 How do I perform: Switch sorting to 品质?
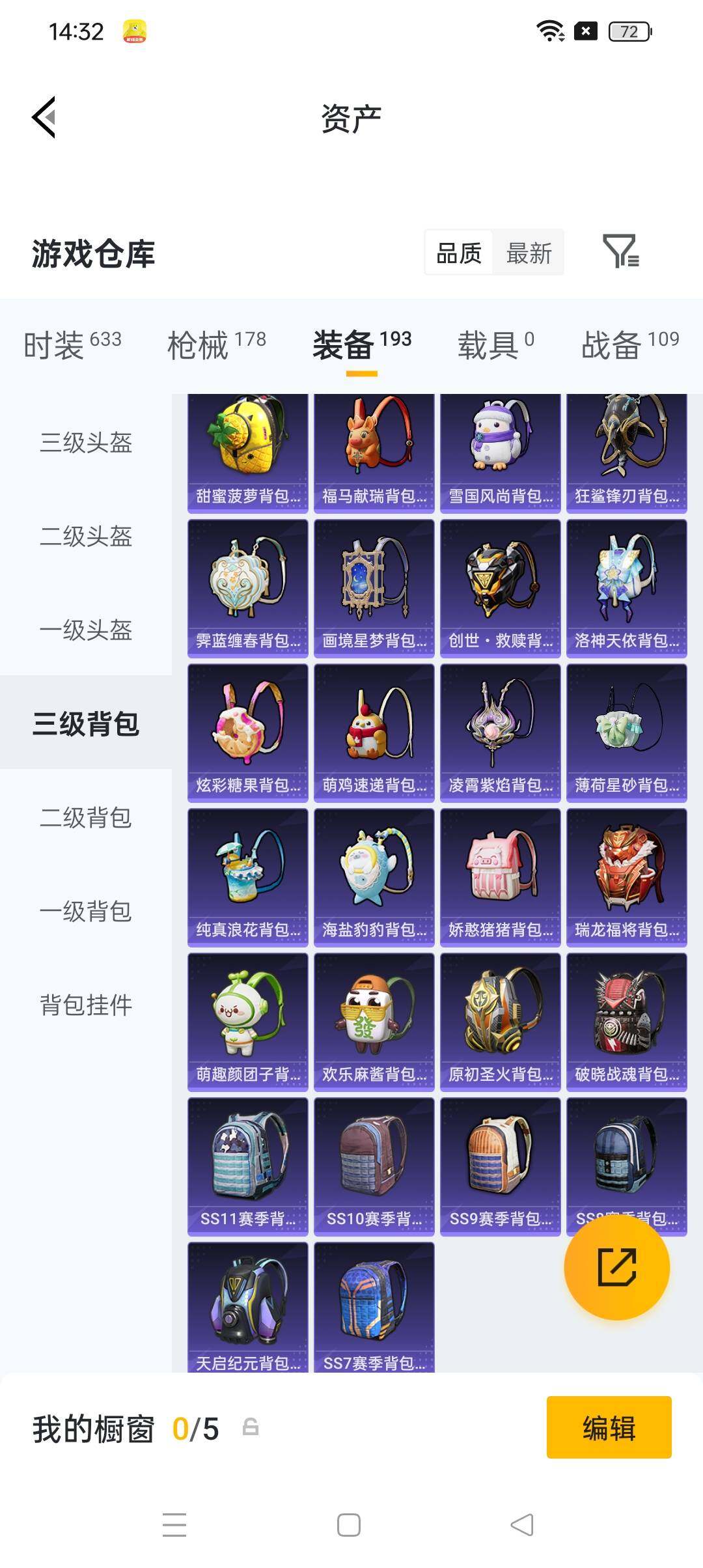(459, 253)
